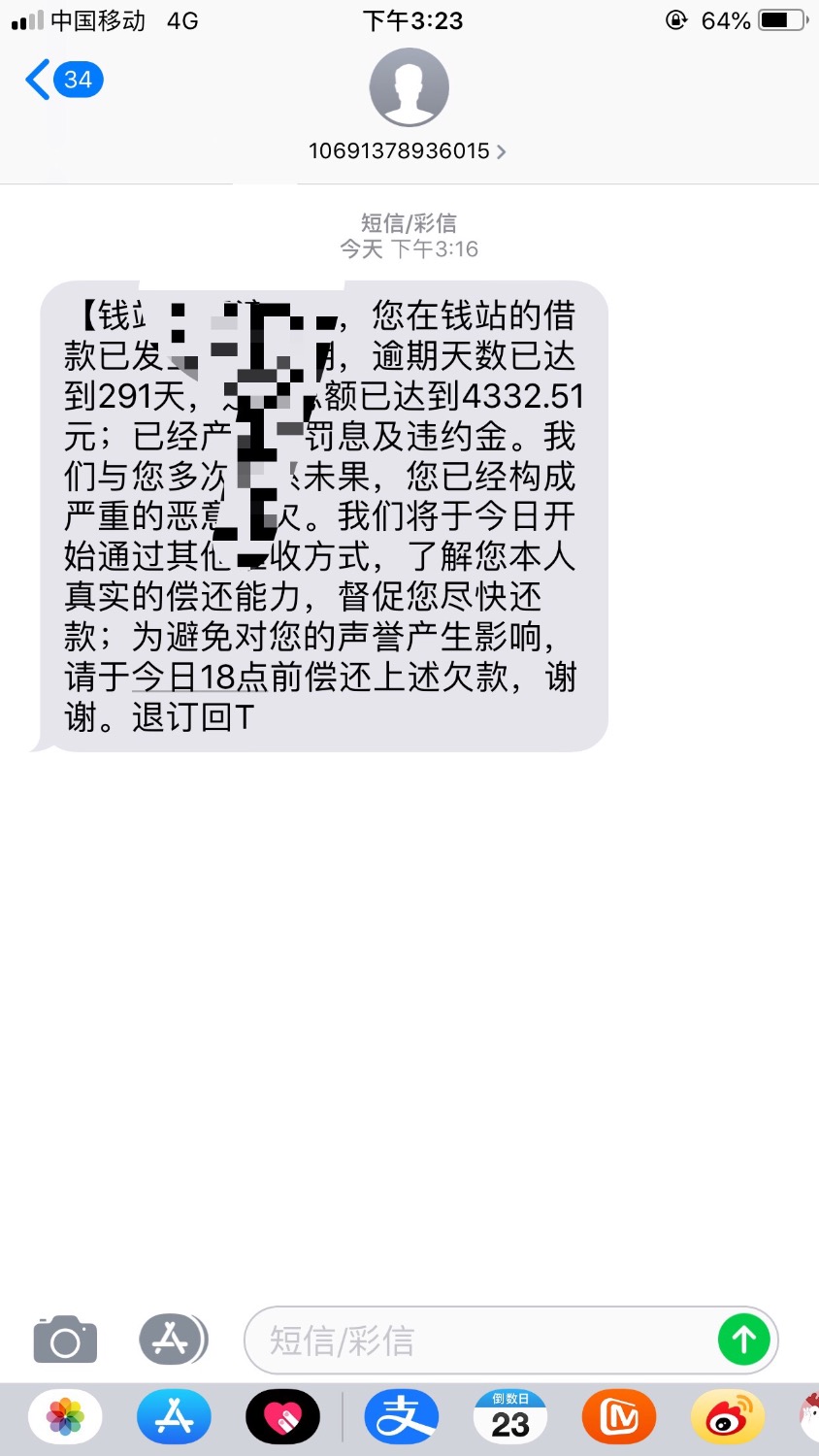
Task: Open the camera to attach a photo
Action: (65, 1340)
